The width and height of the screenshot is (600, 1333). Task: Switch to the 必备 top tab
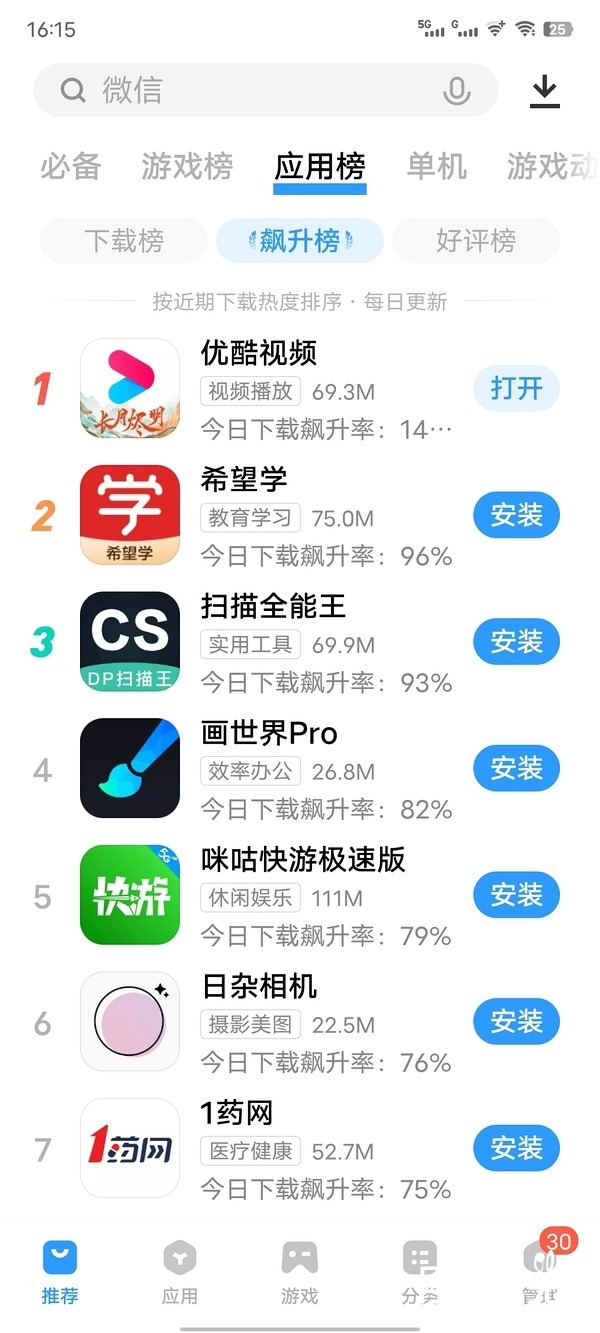coord(70,166)
